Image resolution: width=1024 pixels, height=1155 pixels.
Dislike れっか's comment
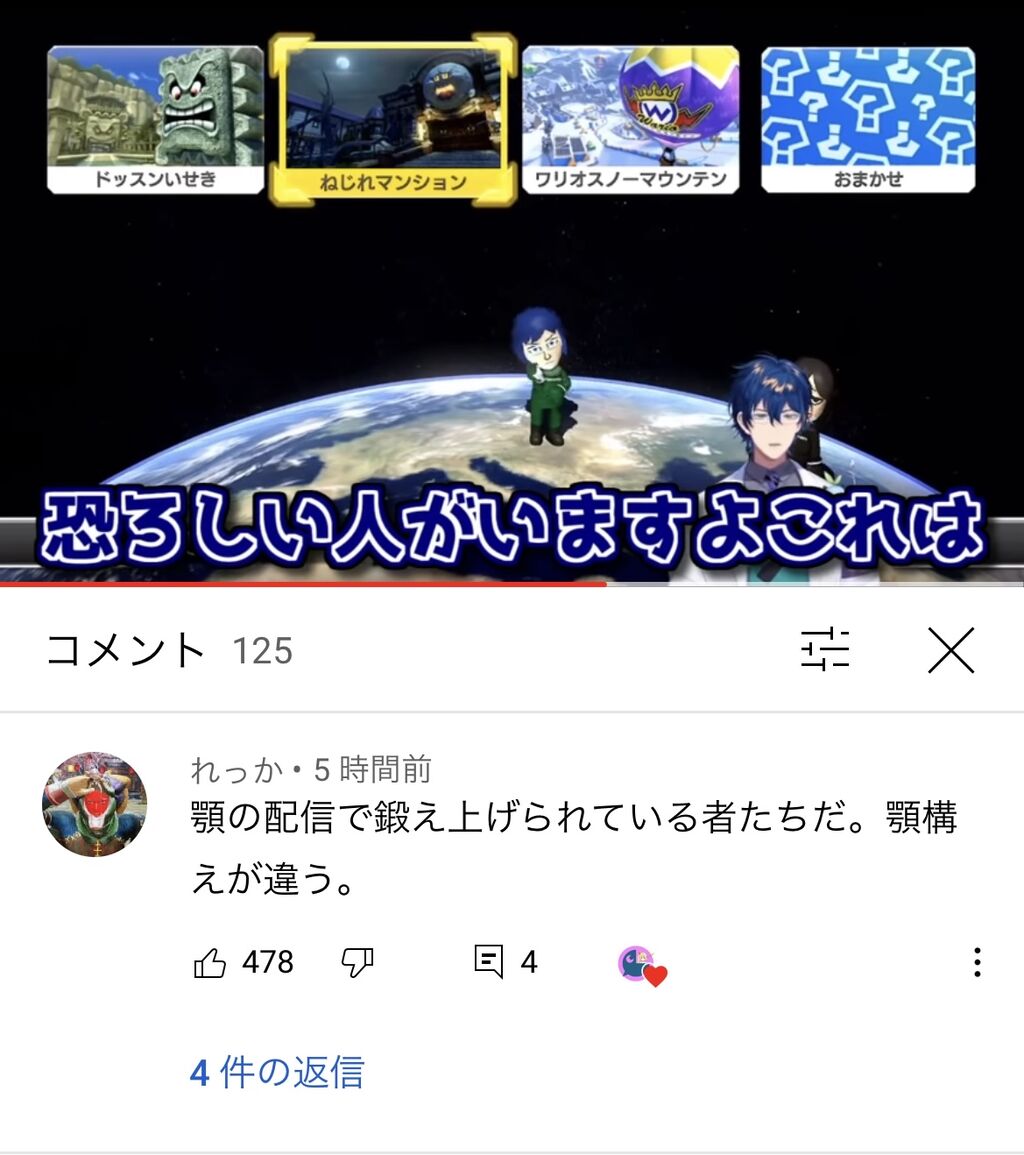[x=357, y=962]
